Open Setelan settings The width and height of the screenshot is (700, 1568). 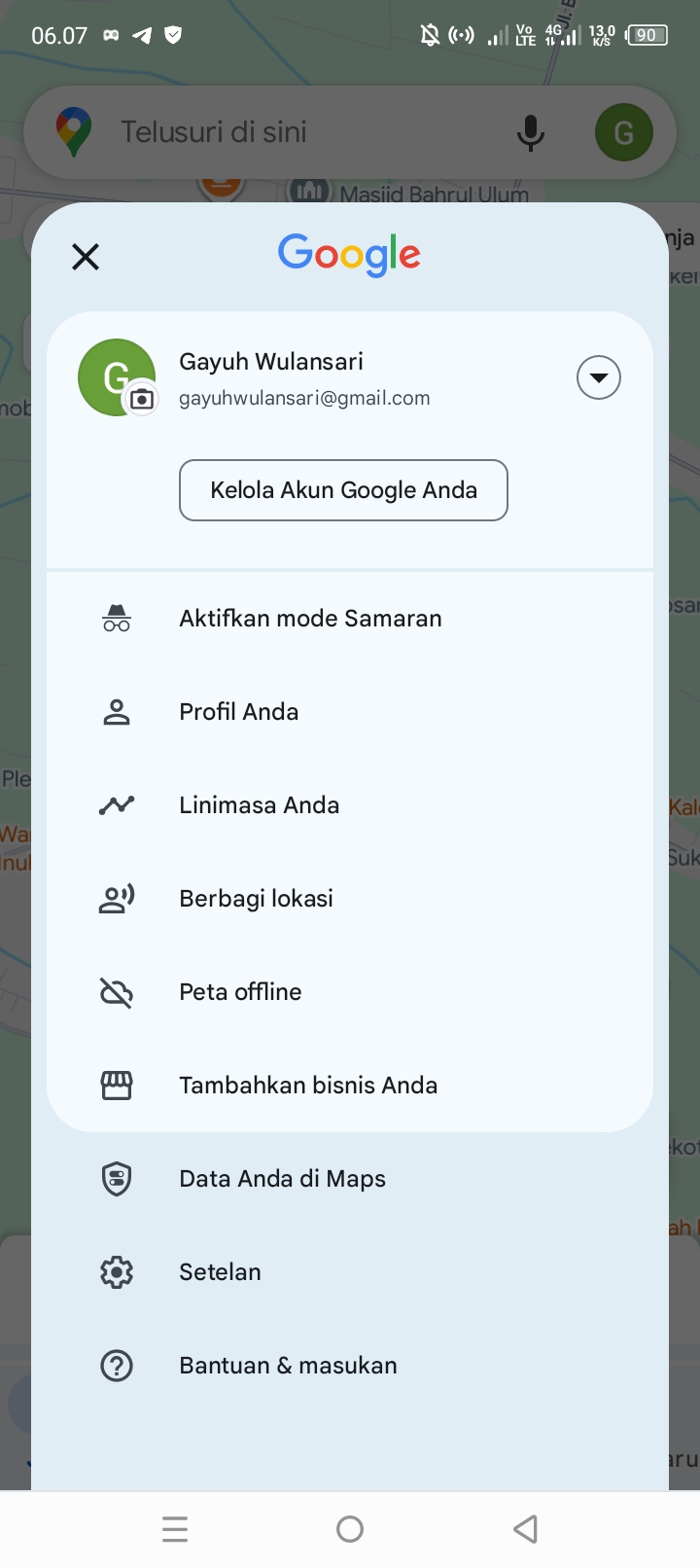click(220, 1272)
